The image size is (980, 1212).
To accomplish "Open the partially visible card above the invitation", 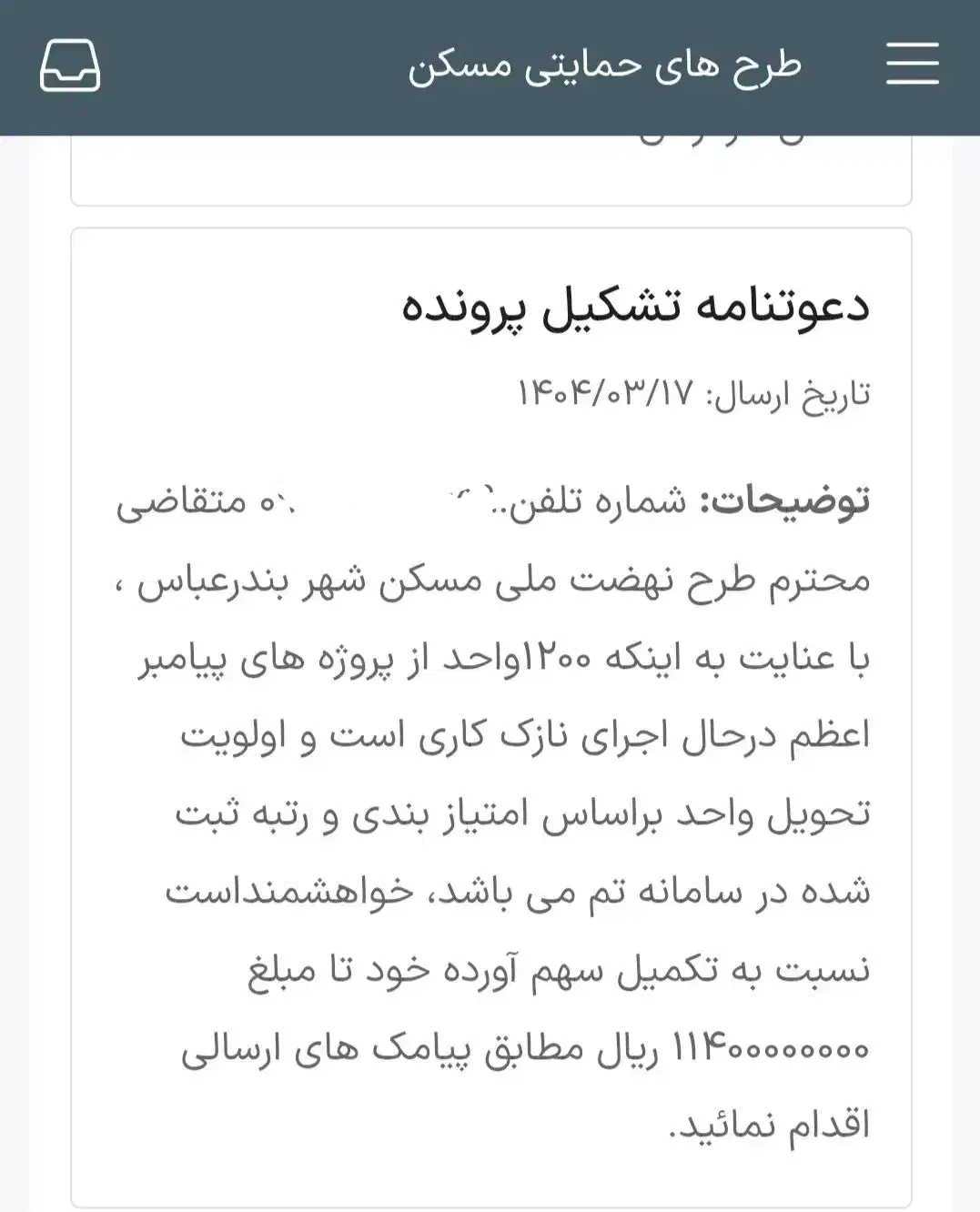I will pyautogui.click(x=491, y=168).
